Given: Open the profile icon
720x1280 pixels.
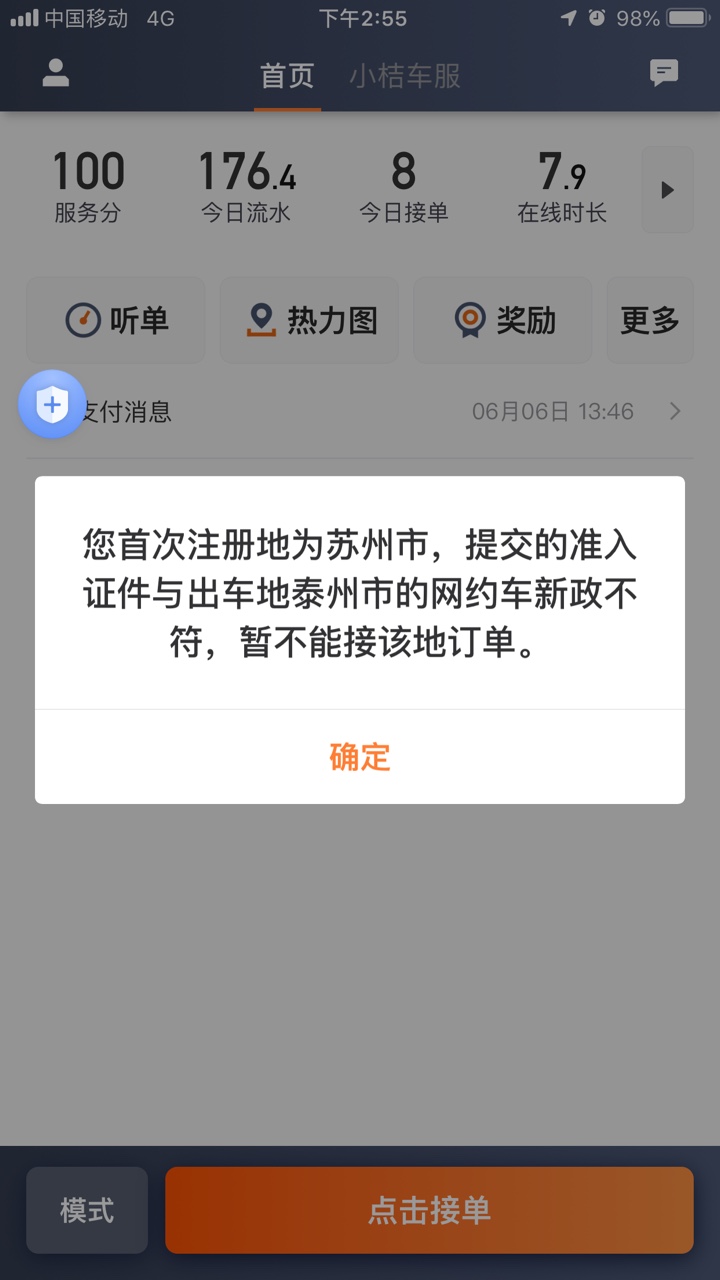Looking at the screenshot, I should point(56,73).
